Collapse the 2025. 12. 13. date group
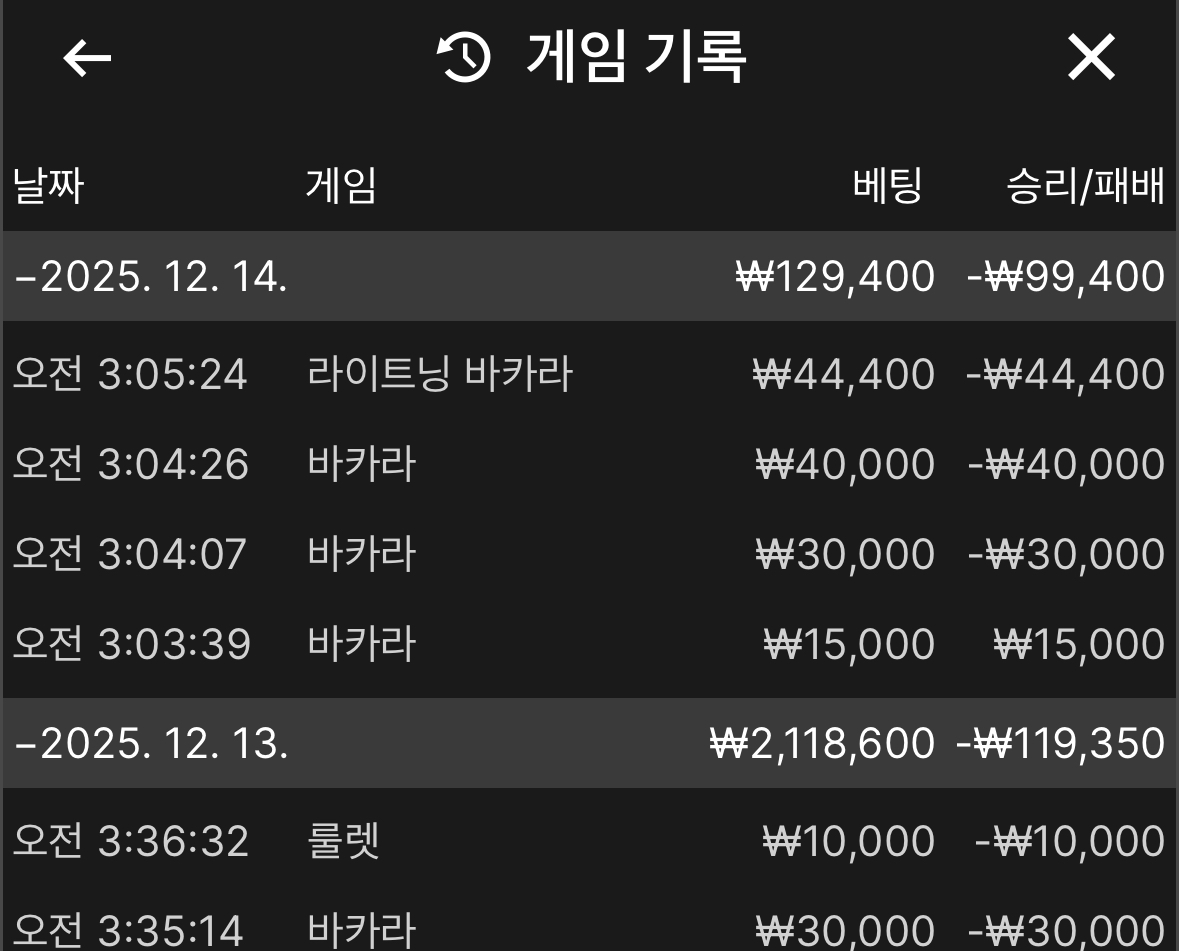The width and height of the screenshot is (1179, 951). point(151,743)
